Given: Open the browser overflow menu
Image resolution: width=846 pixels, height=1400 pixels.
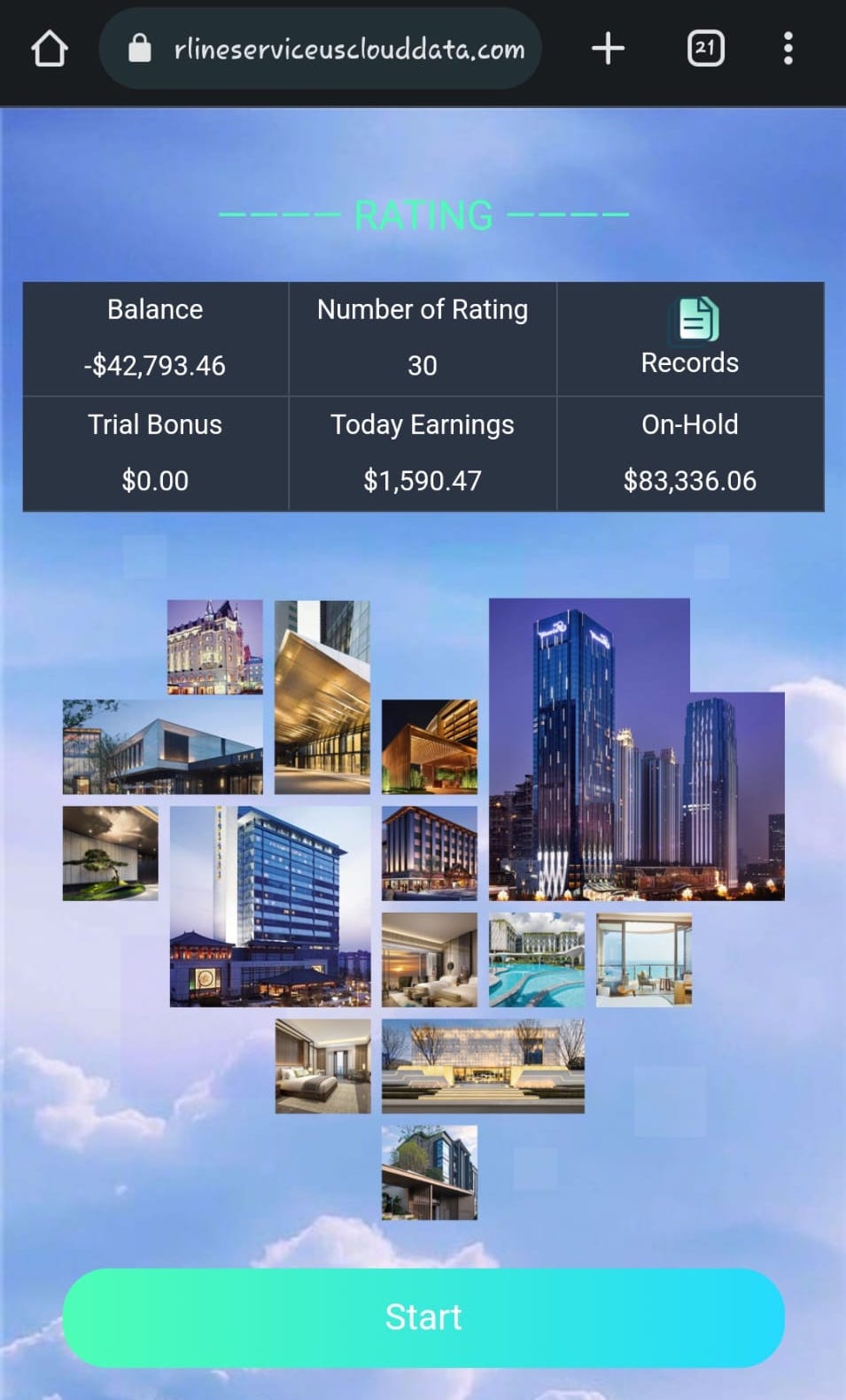Looking at the screenshot, I should tap(788, 49).
